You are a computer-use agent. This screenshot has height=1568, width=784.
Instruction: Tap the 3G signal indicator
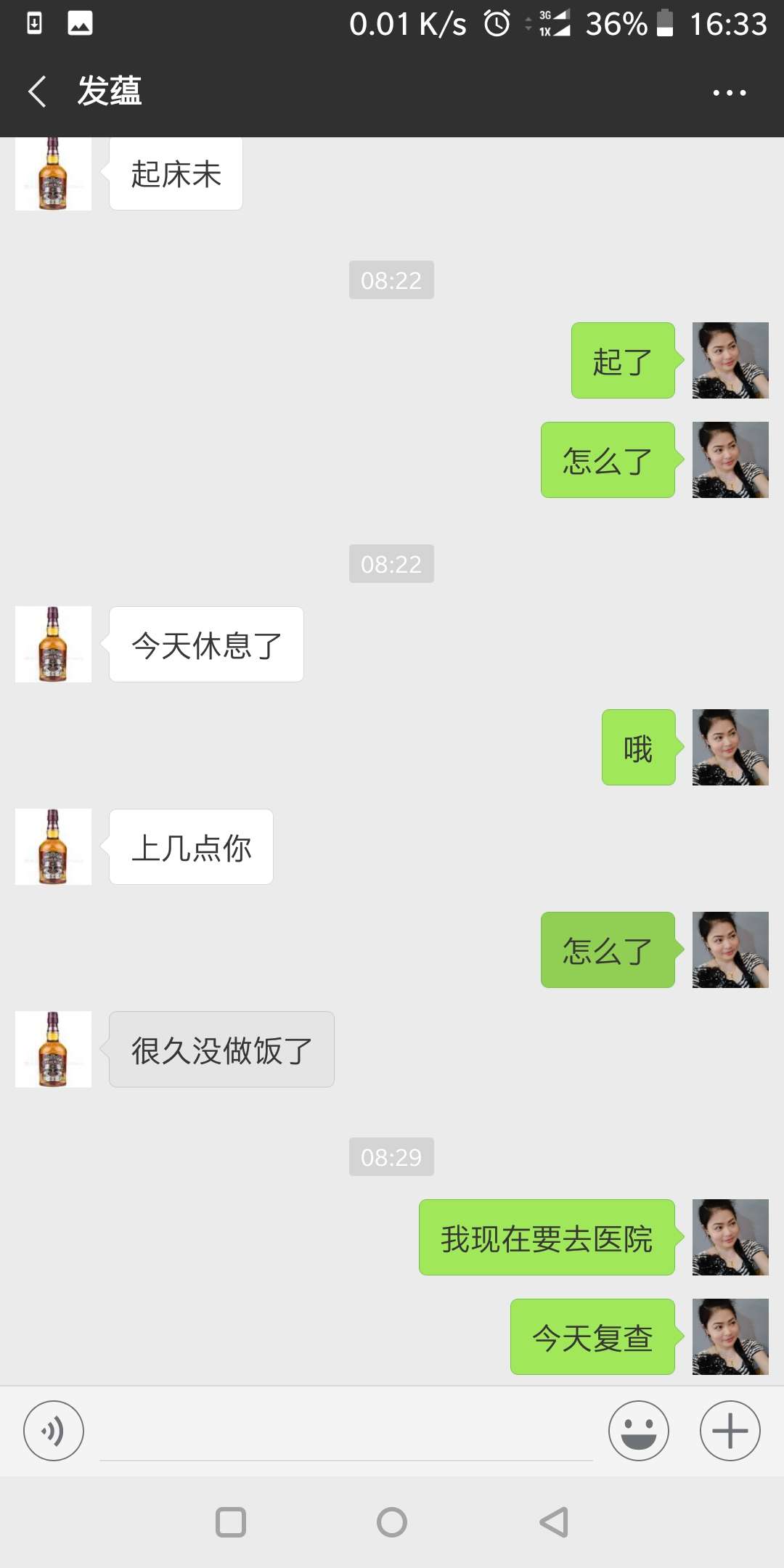click(x=555, y=23)
